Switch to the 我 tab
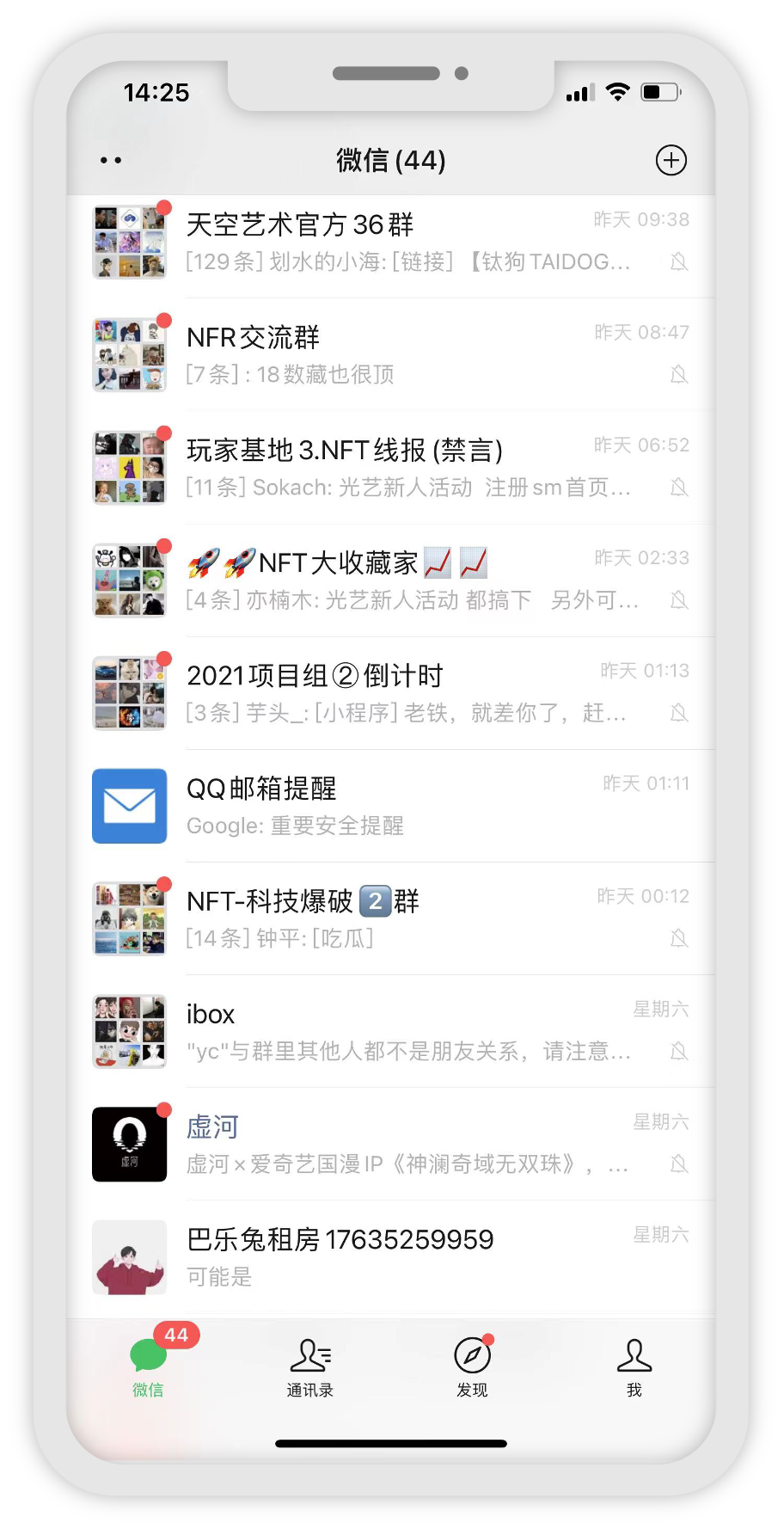Viewport: 784px width, 1529px height. click(x=634, y=1367)
